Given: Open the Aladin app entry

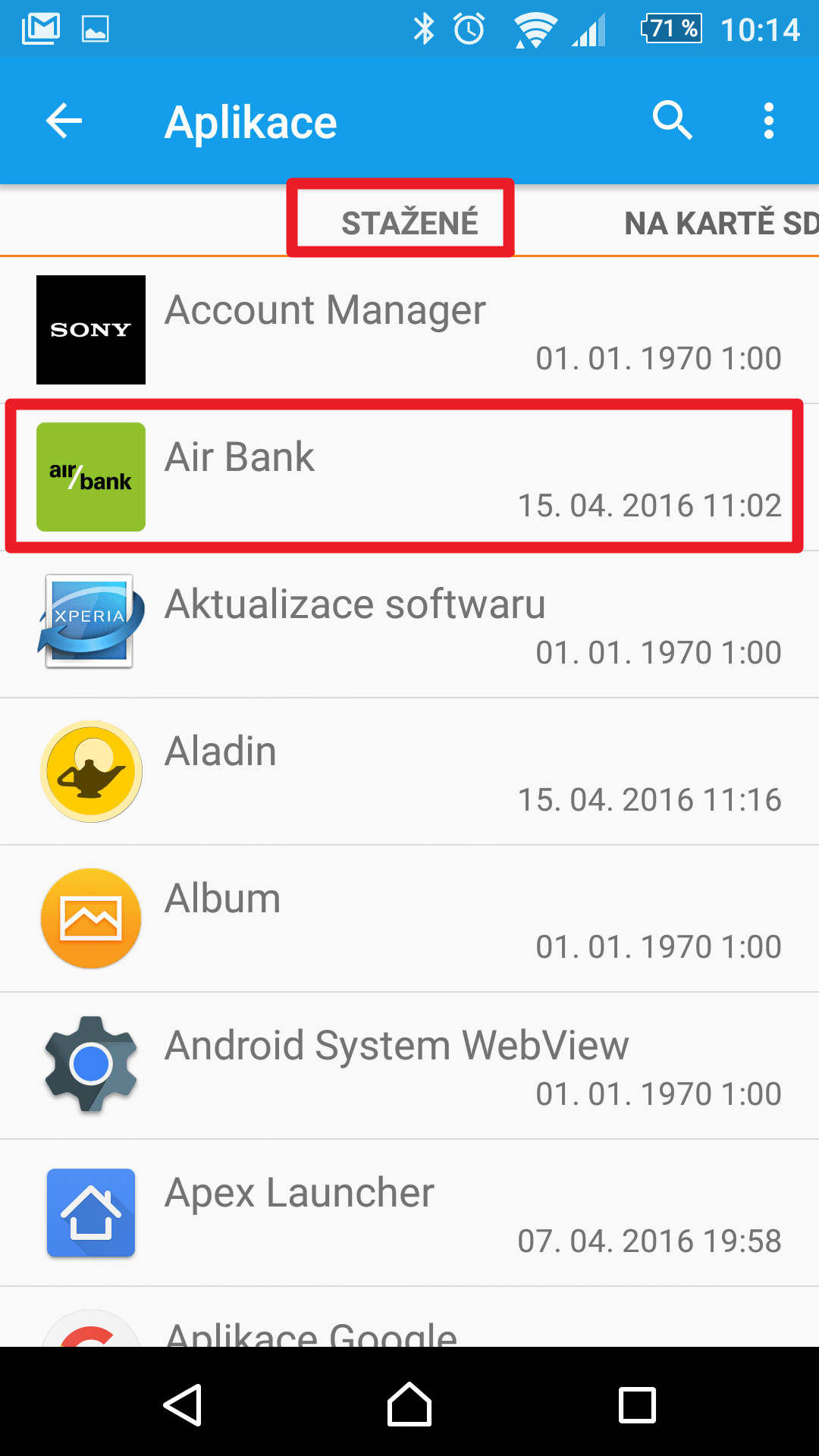Looking at the screenshot, I should click(x=409, y=771).
